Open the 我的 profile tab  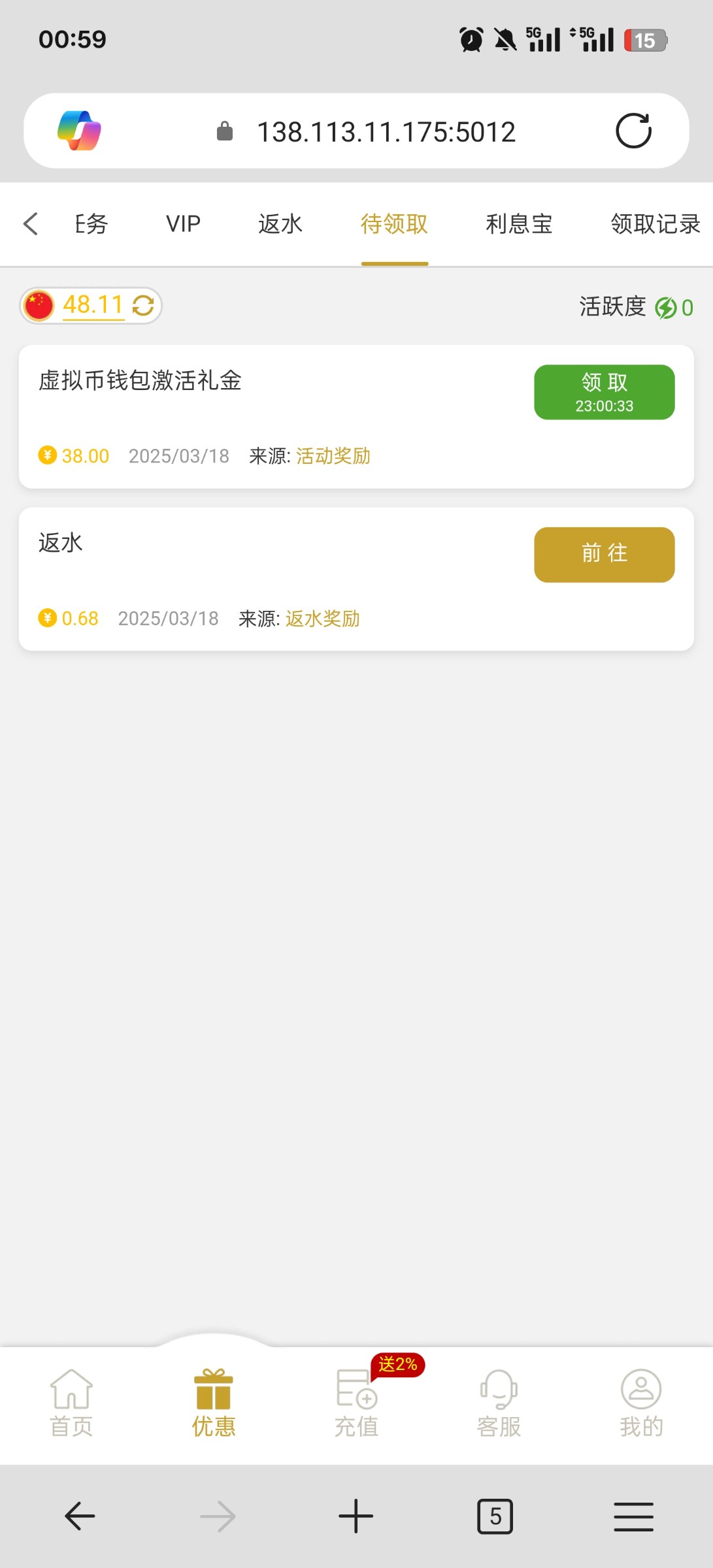coord(641,1403)
